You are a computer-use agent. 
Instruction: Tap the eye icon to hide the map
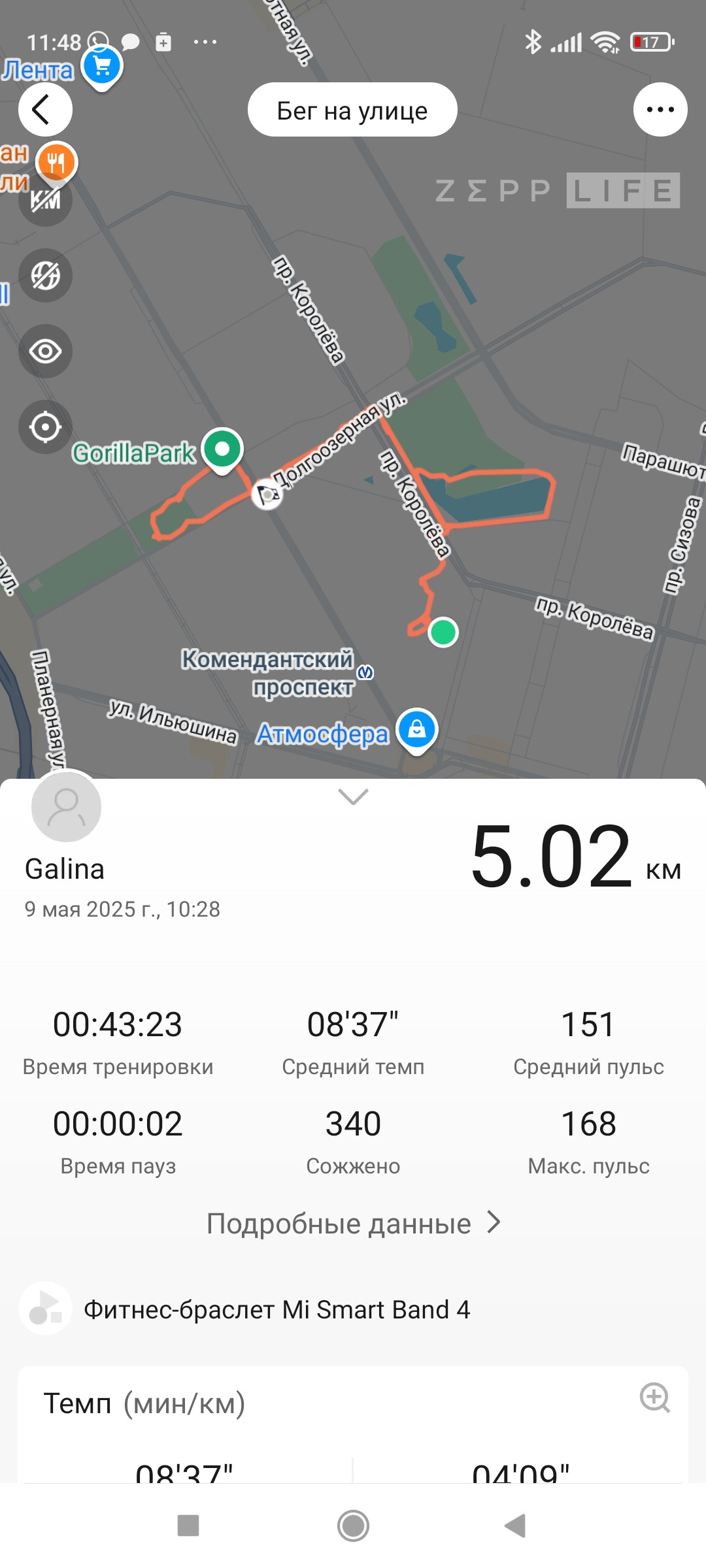(x=45, y=351)
